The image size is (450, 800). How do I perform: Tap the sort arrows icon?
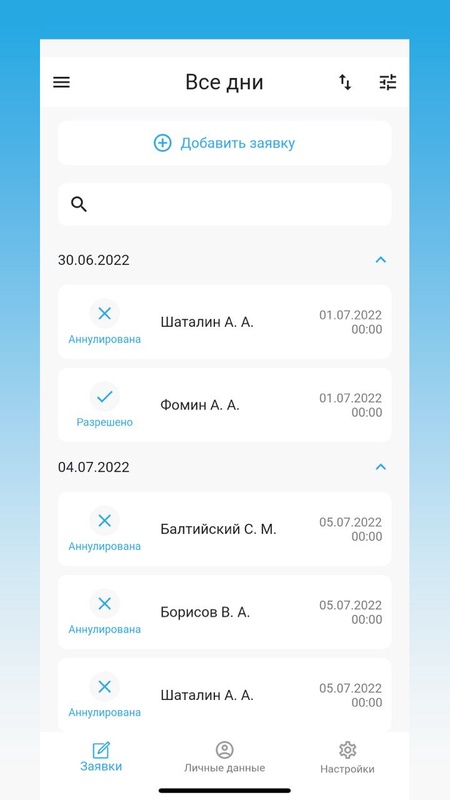tap(345, 82)
